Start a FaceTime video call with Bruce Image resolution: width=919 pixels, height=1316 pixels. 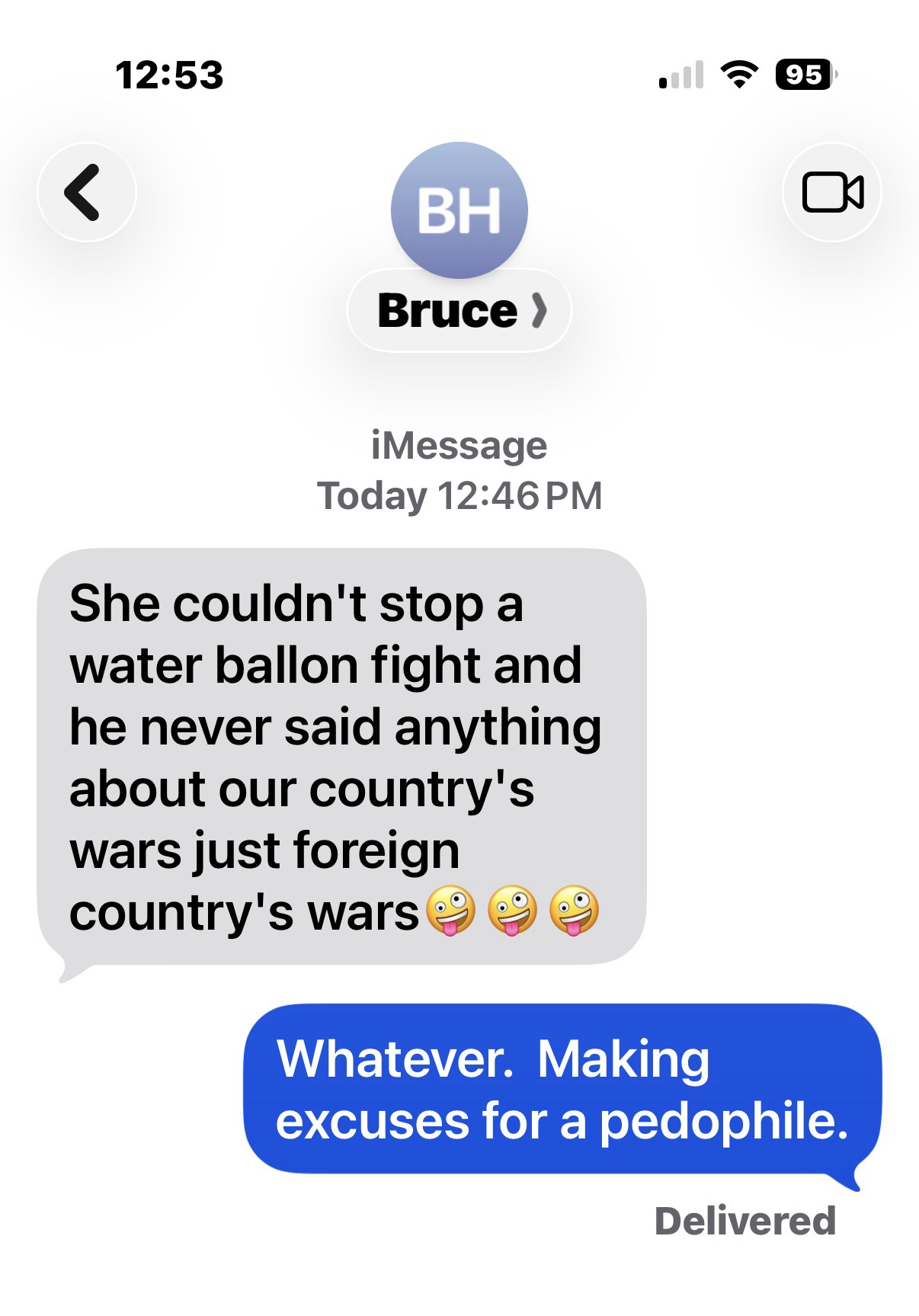pos(831,192)
